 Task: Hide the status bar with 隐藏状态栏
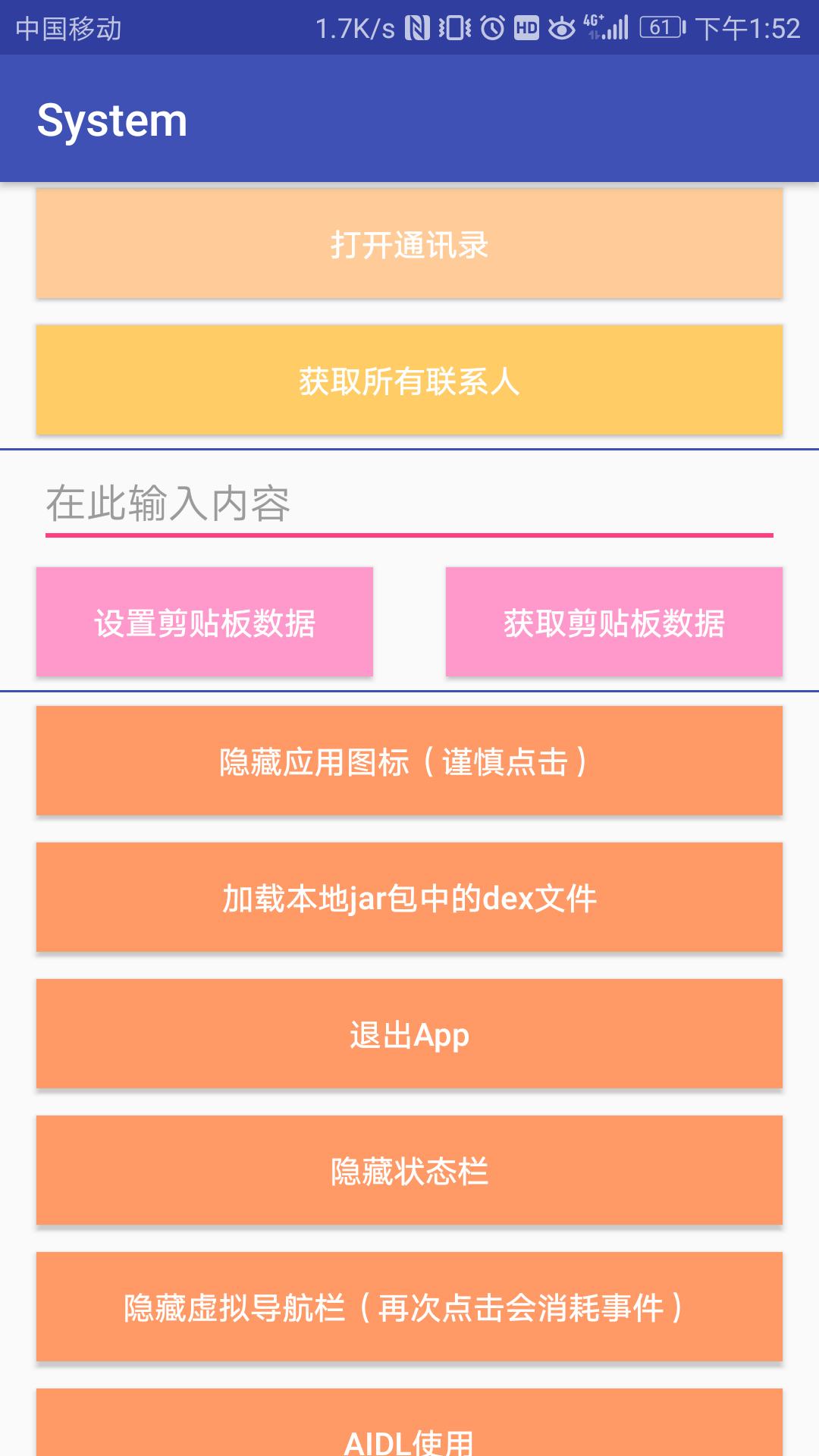click(x=409, y=1170)
